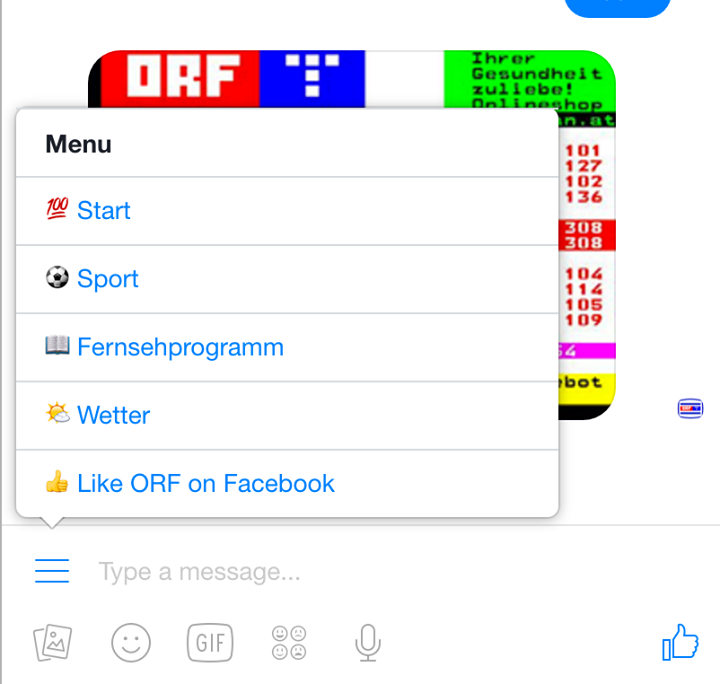Open the GIF picker

click(x=210, y=642)
